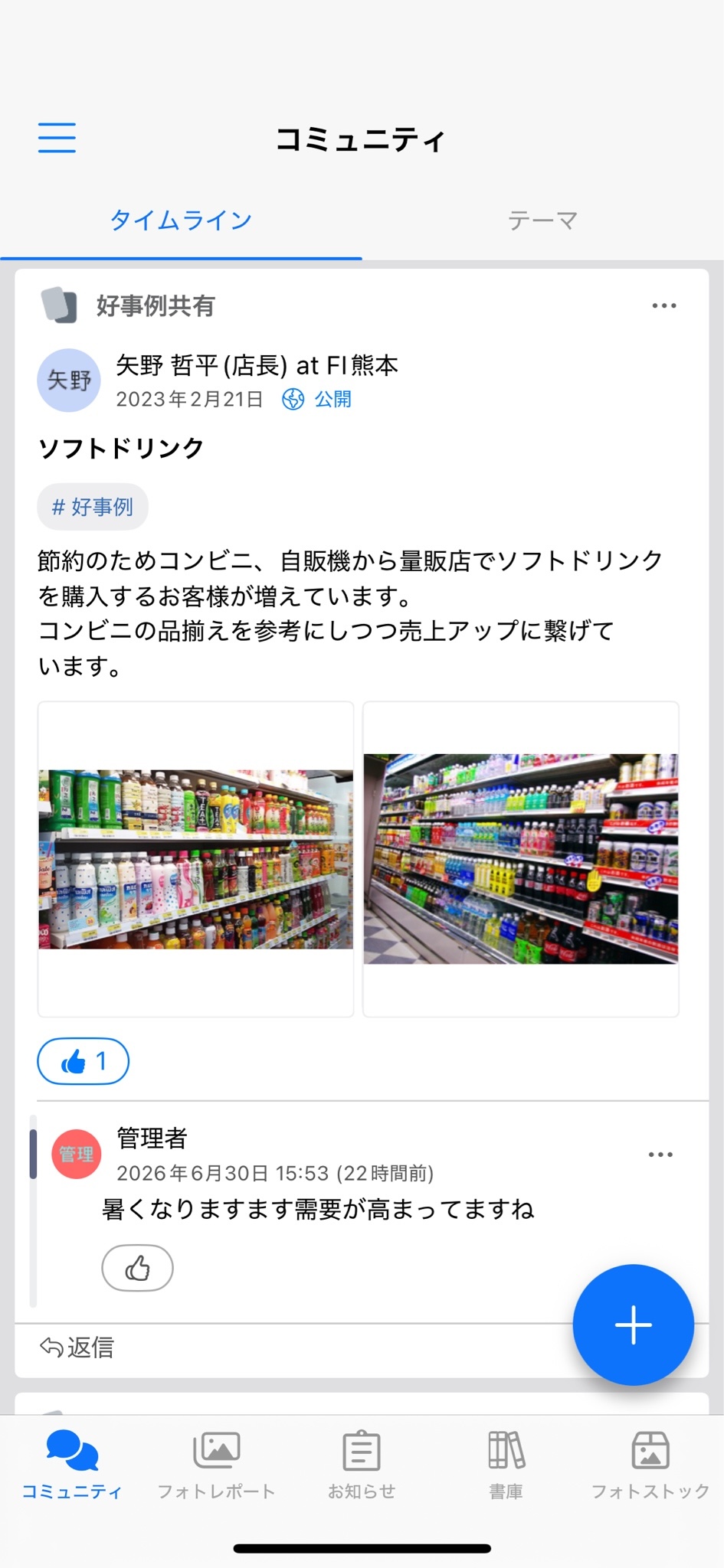Screen dimensions: 724x1568
Task: Like the ソフトドリンク post with thumbs-up
Action: [x=83, y=1061]
